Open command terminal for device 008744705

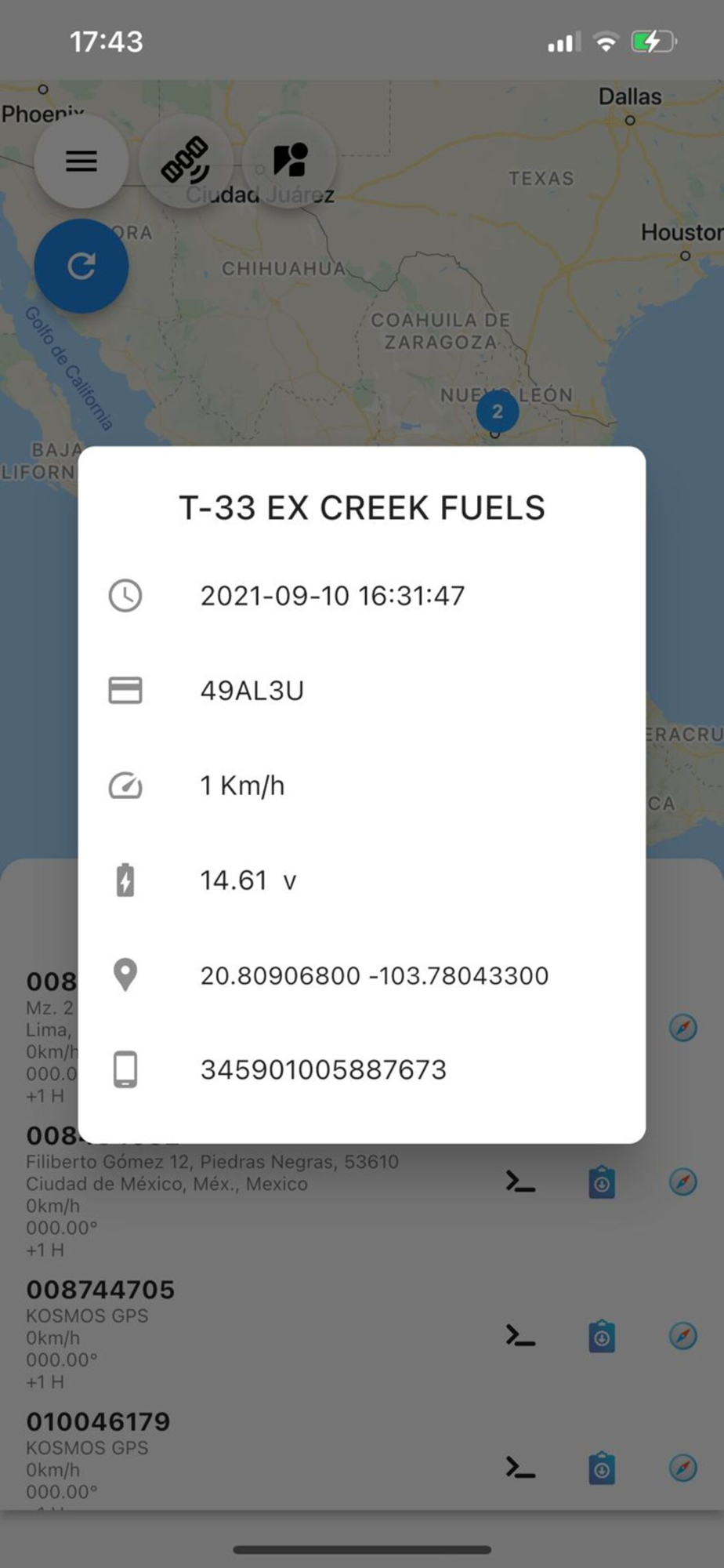coord(520,1336)
